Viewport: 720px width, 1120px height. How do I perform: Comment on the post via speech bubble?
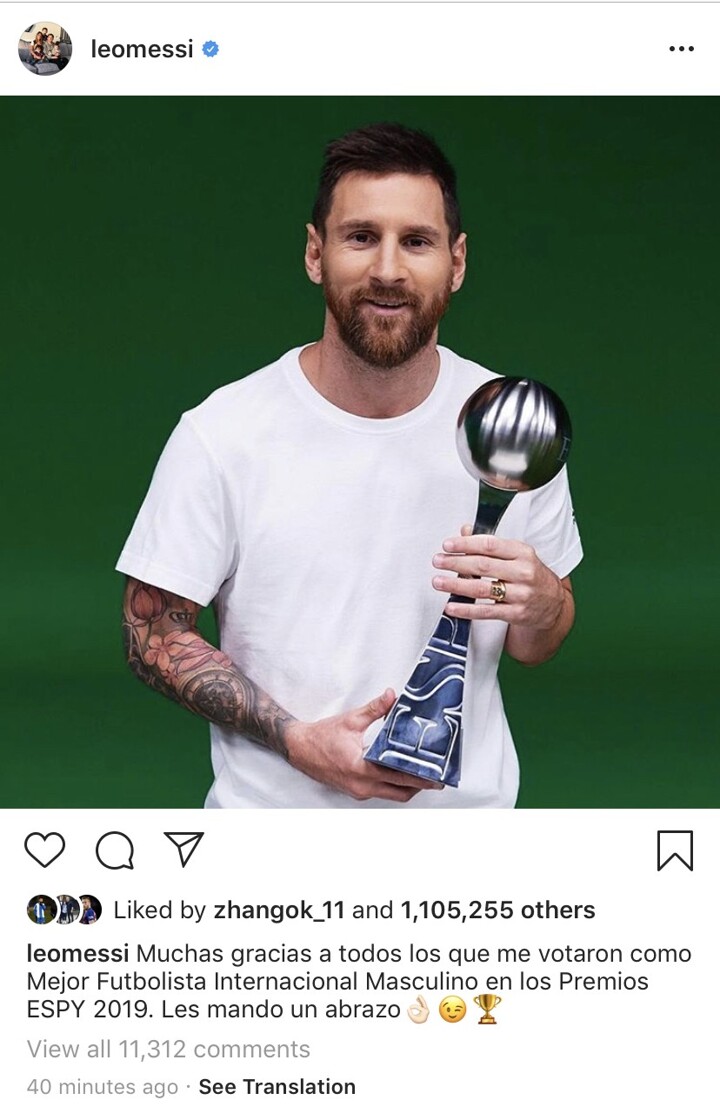point(115,850)
